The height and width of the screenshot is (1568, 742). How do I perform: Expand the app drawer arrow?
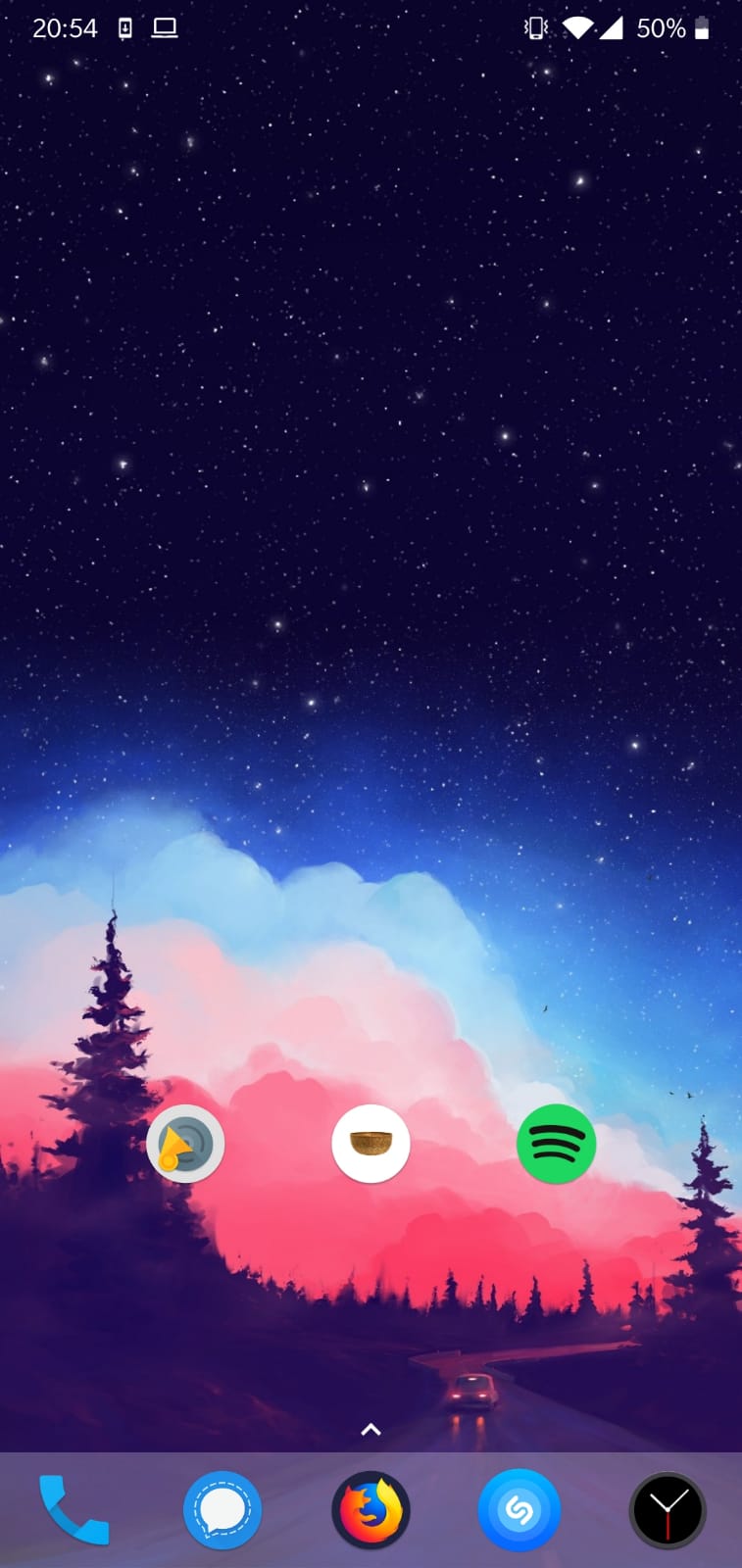coord(371,1430)
